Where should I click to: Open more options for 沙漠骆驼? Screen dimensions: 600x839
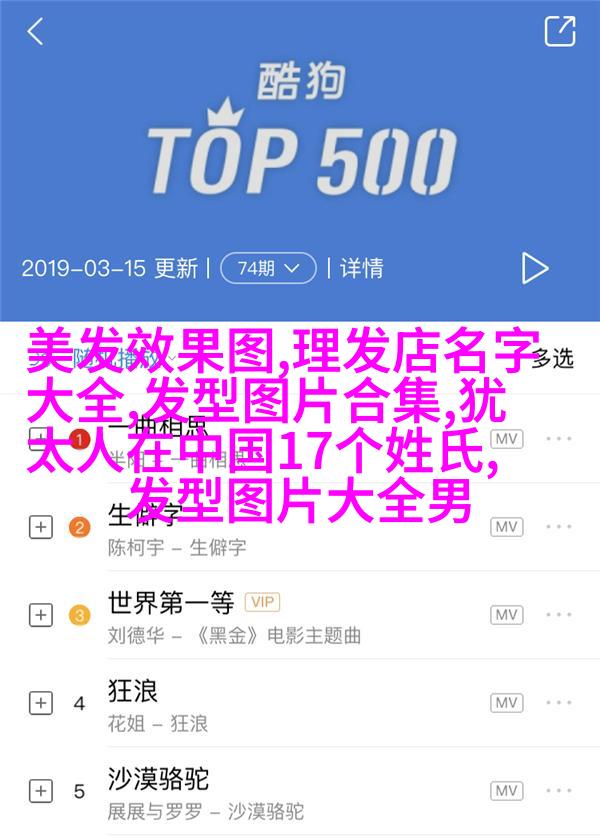[x=559, y=791]
